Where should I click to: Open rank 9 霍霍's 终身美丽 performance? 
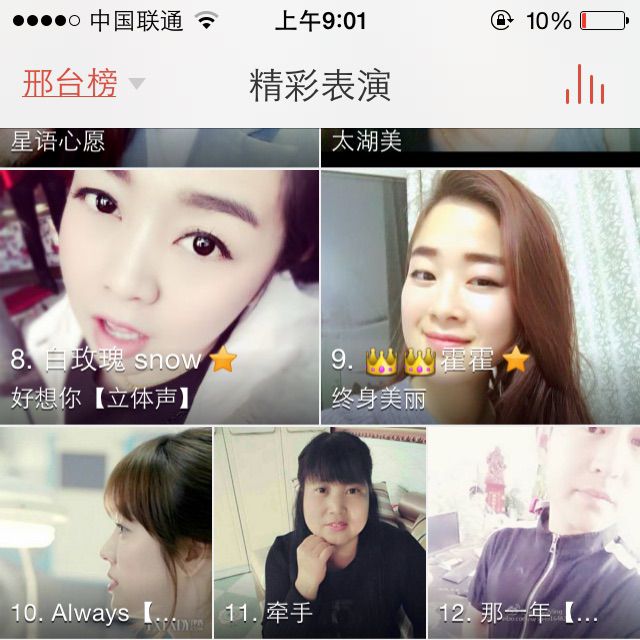tap(479, 297)
